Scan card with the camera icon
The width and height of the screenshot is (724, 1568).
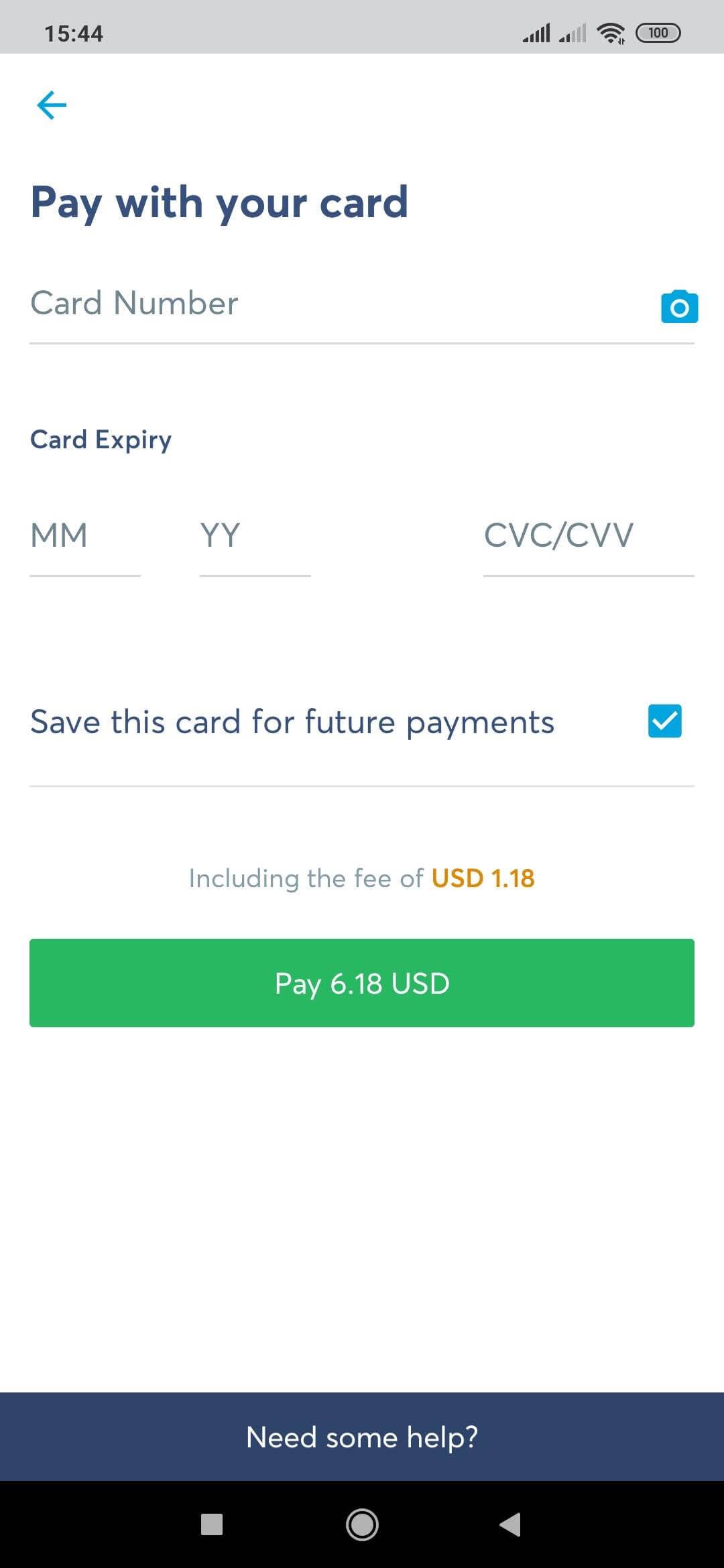tap(679, 307)
